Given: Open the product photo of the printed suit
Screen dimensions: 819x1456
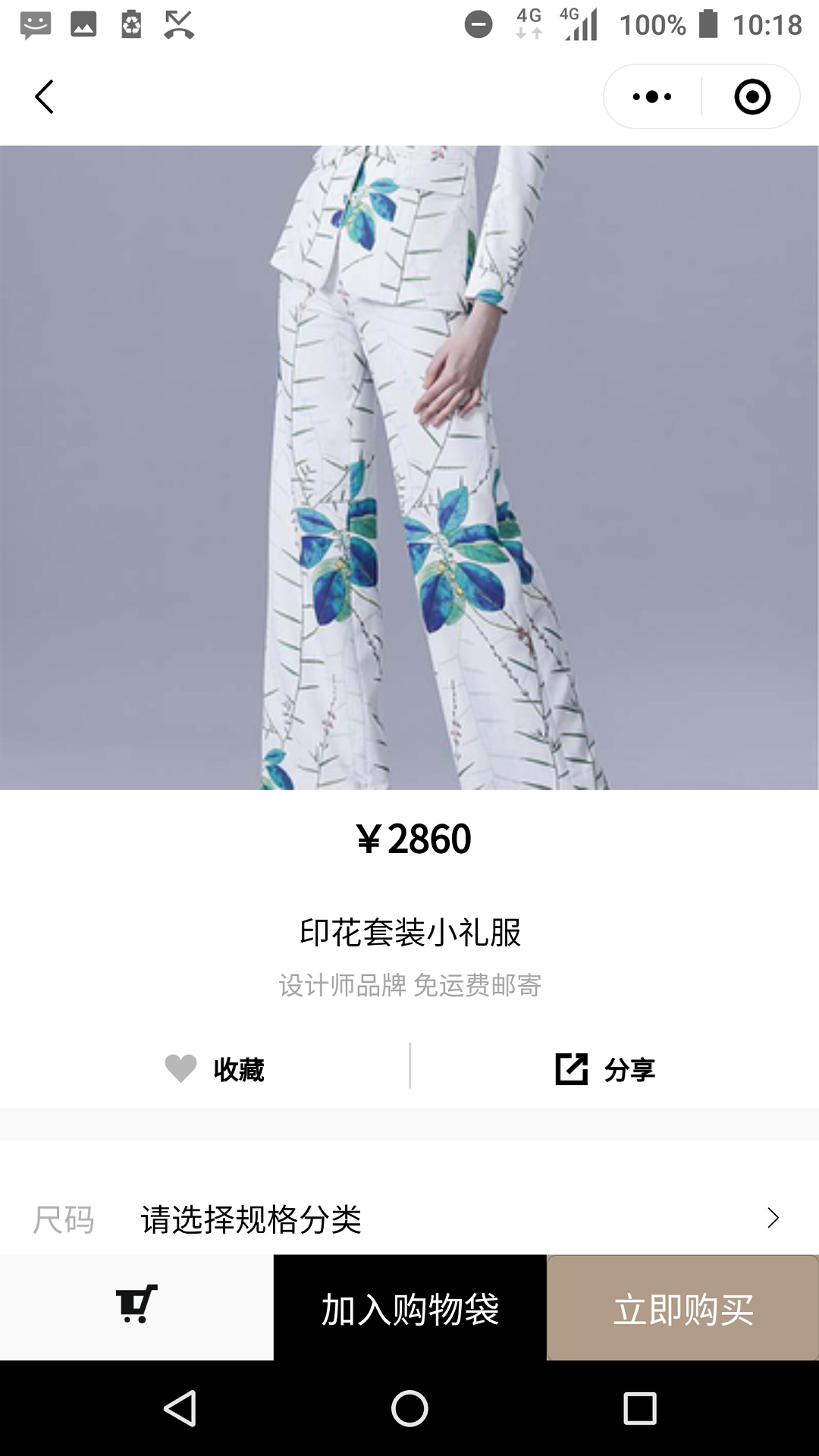Looking at the screenshot, I should (409, 467).
